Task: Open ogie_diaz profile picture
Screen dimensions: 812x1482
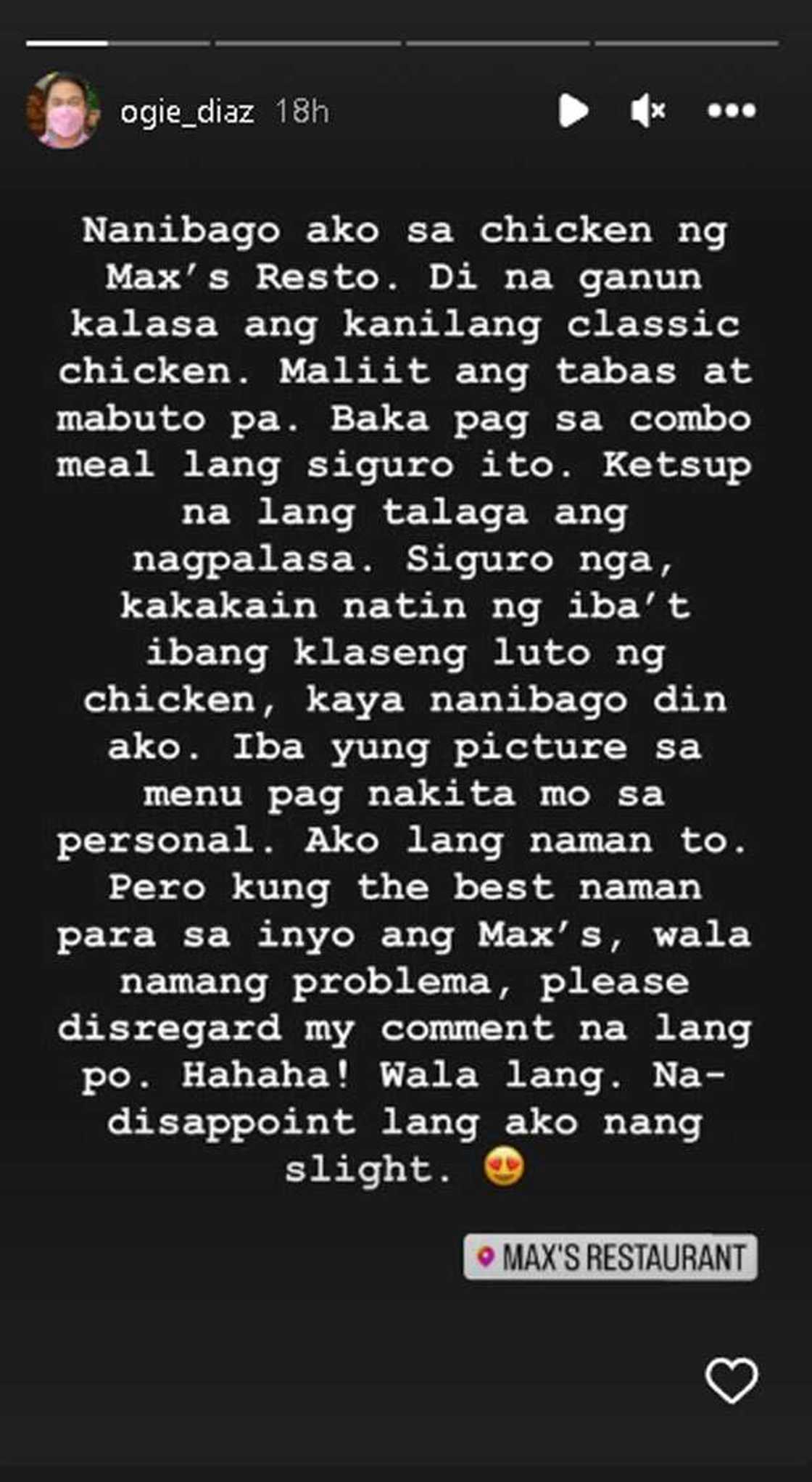Action: pyautogui.click(x=62, y=111)
